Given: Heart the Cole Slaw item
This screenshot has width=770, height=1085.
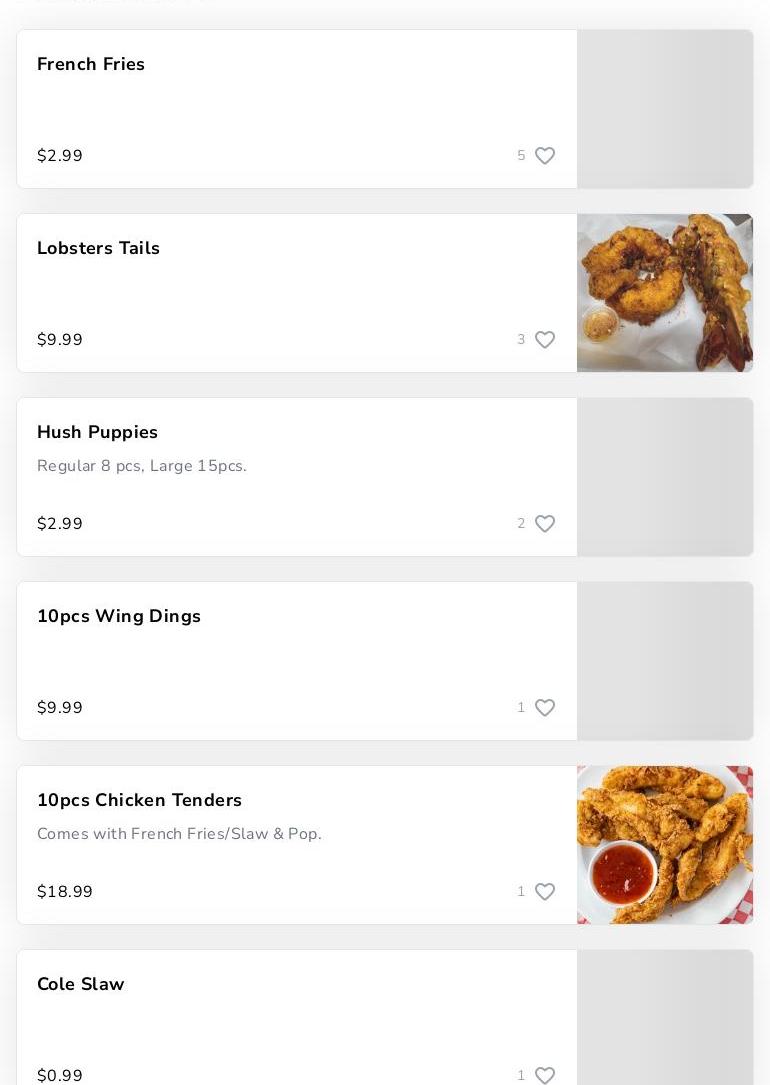Looking at the screenshot, I should (545, 1075).
